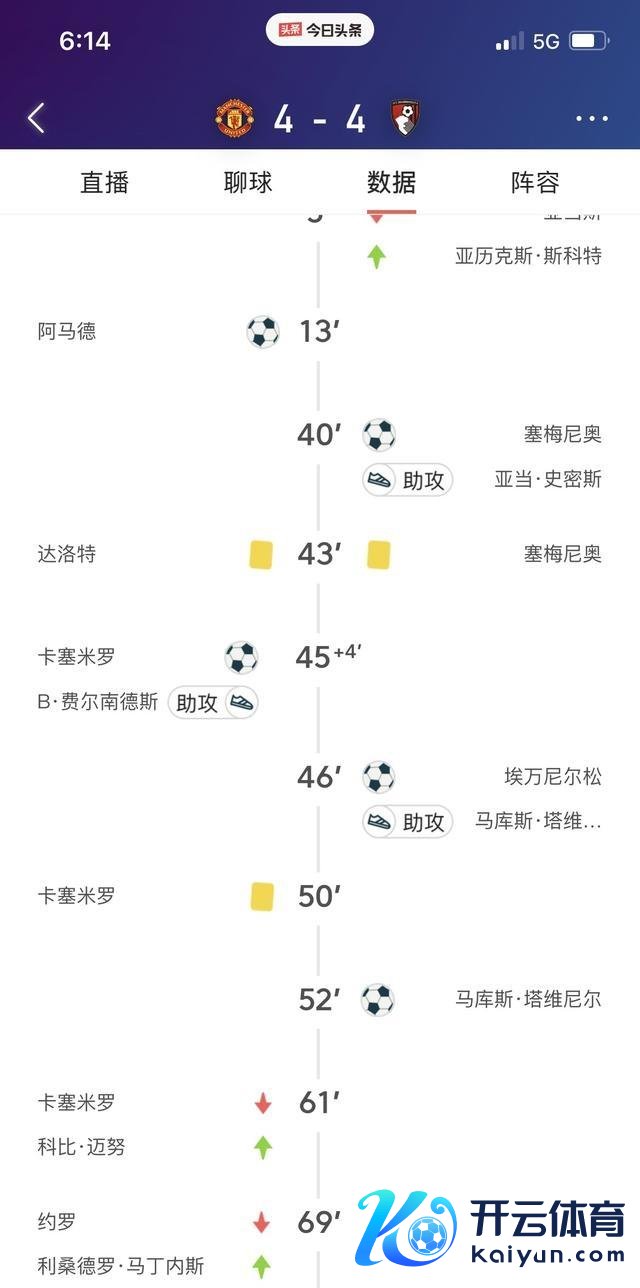Return to 今日头条 via the status bar pill
The image size is (640, 1288).
(320, 30)
